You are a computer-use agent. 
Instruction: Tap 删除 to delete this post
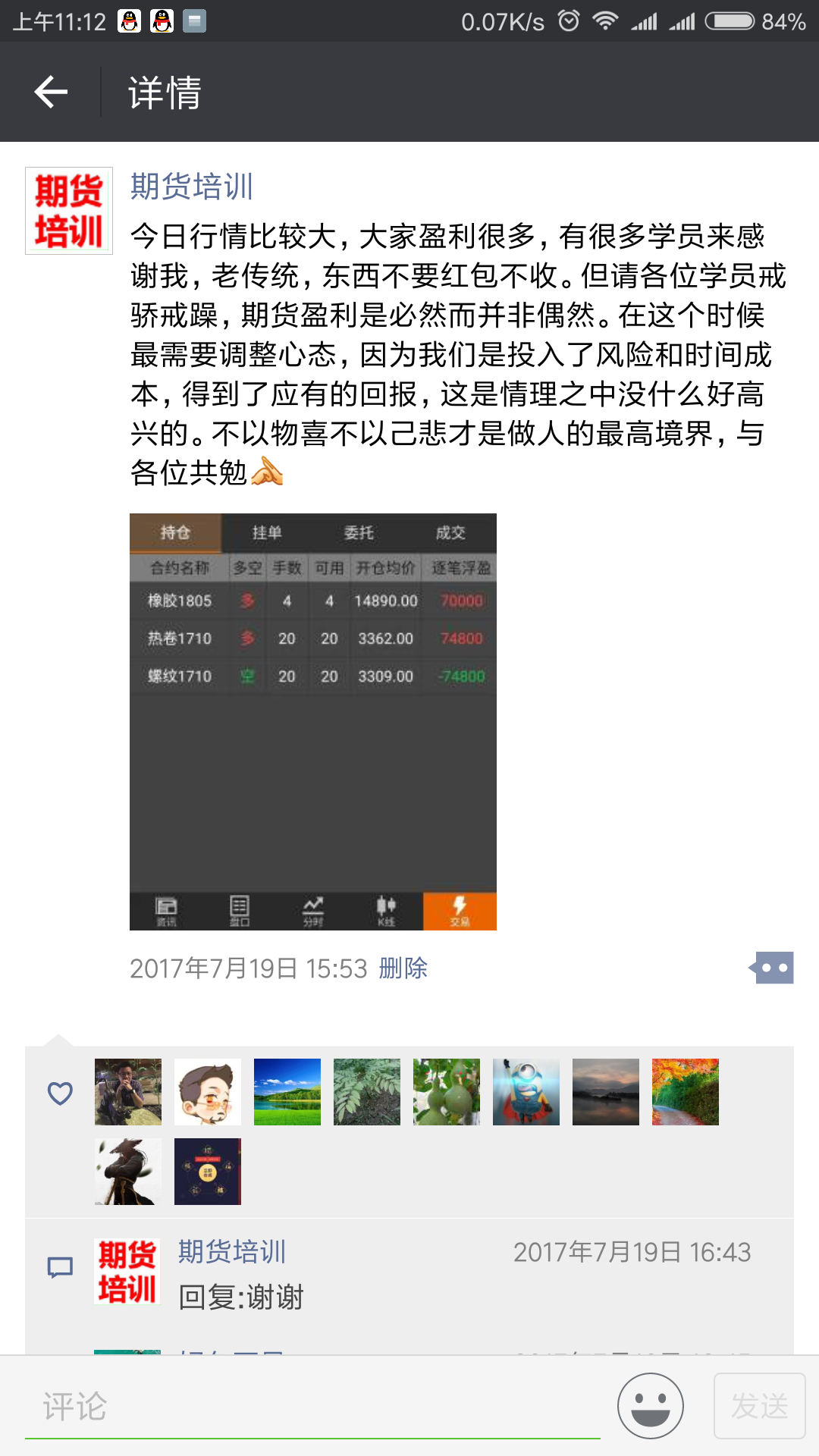click(x=403, y=968)
